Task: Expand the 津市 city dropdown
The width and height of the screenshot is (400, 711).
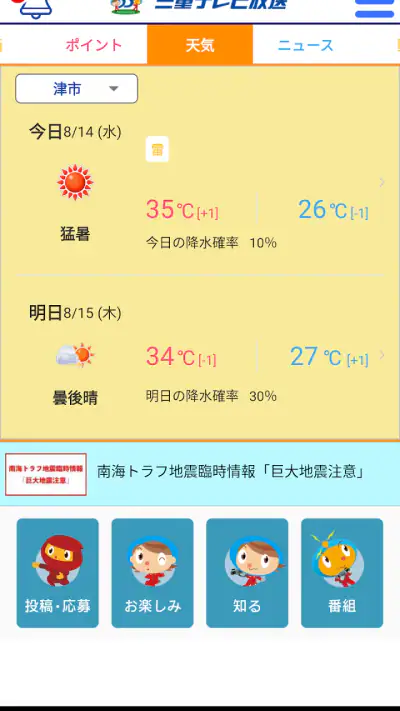Action: click(77, 88)
